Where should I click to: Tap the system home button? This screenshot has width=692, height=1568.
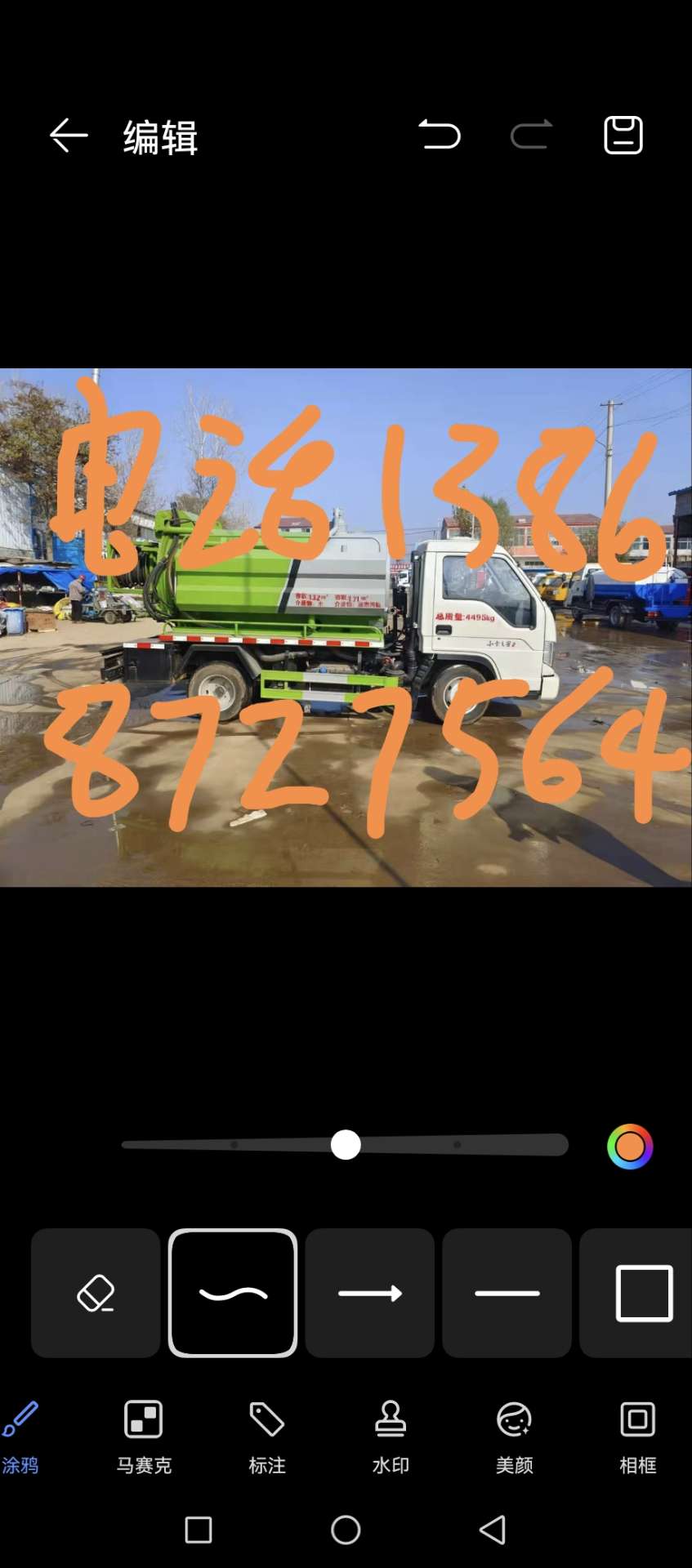click(x=346, y=1530)
